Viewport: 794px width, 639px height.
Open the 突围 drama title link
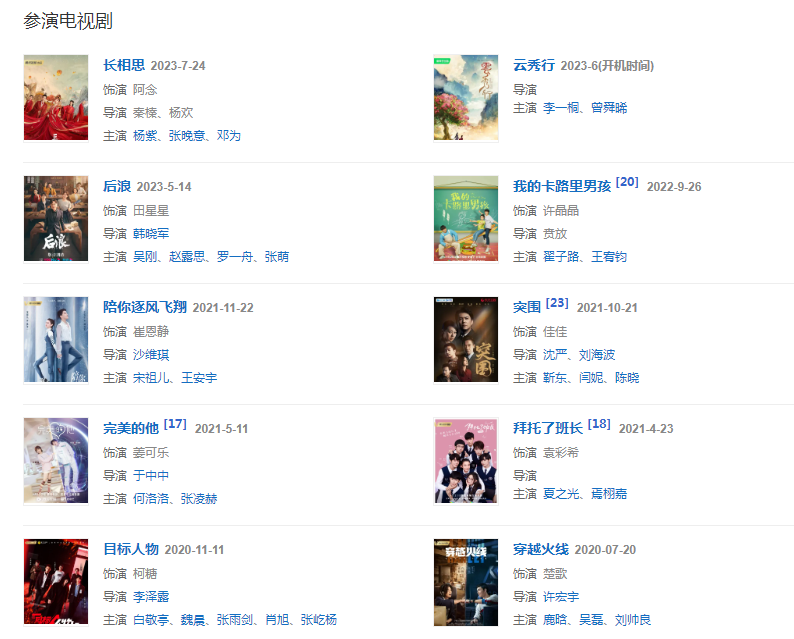(526, 308)
